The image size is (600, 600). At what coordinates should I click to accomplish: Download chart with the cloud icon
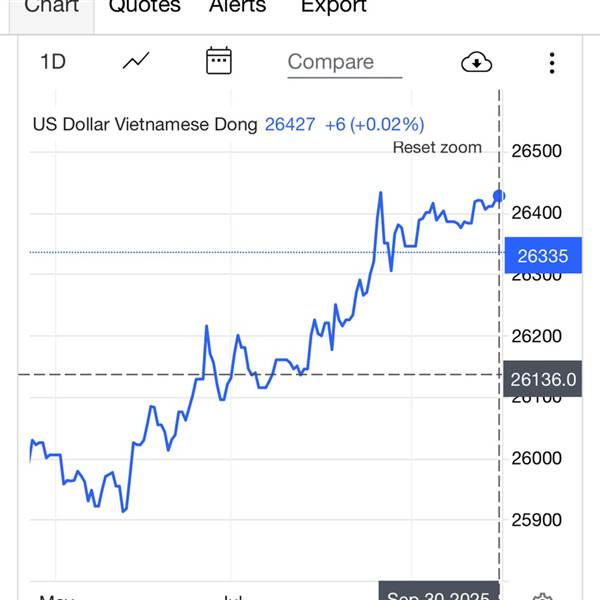point(476,63)
